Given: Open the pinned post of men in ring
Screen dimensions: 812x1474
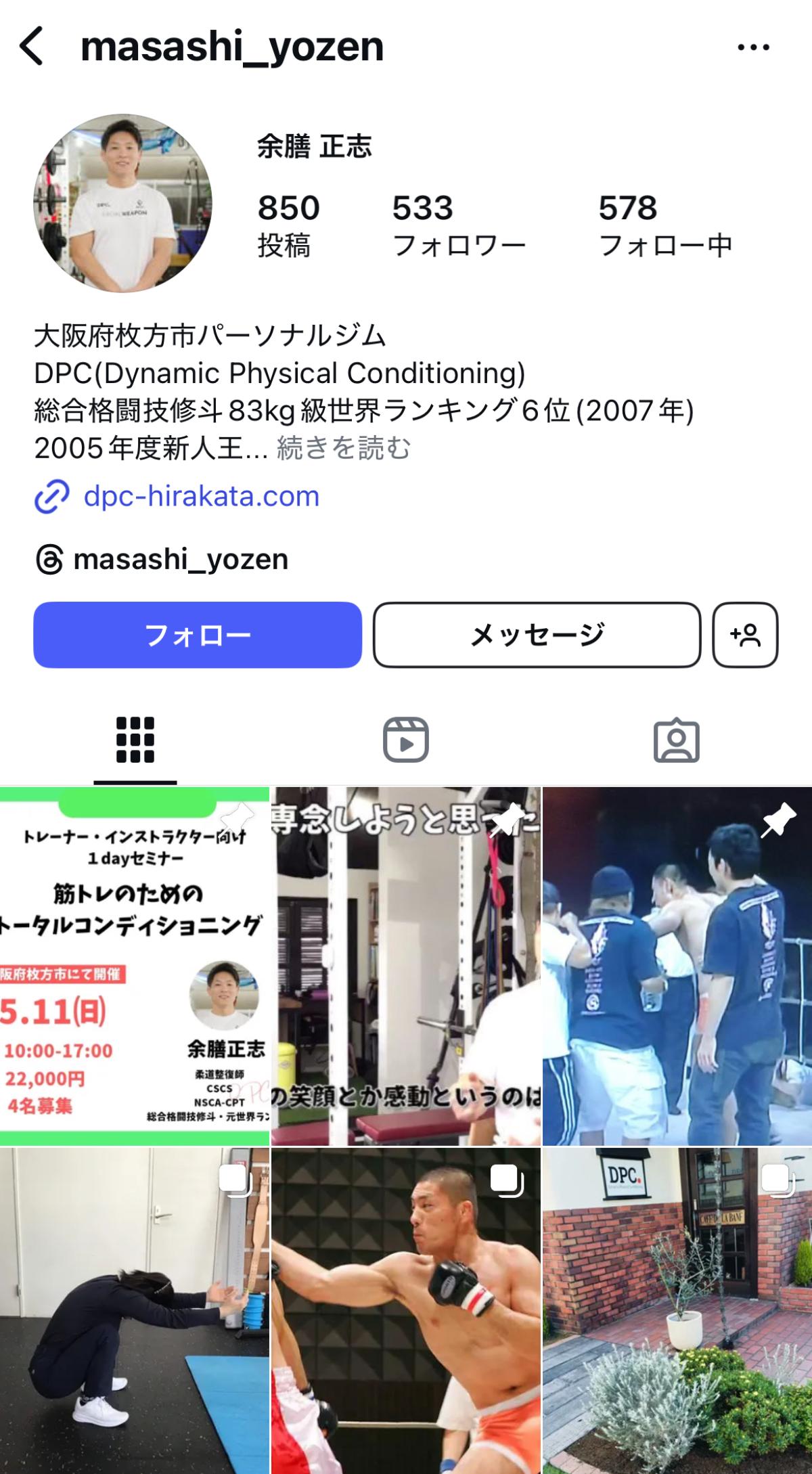Looking at the screenshot, I should click(x=677, y=965).
